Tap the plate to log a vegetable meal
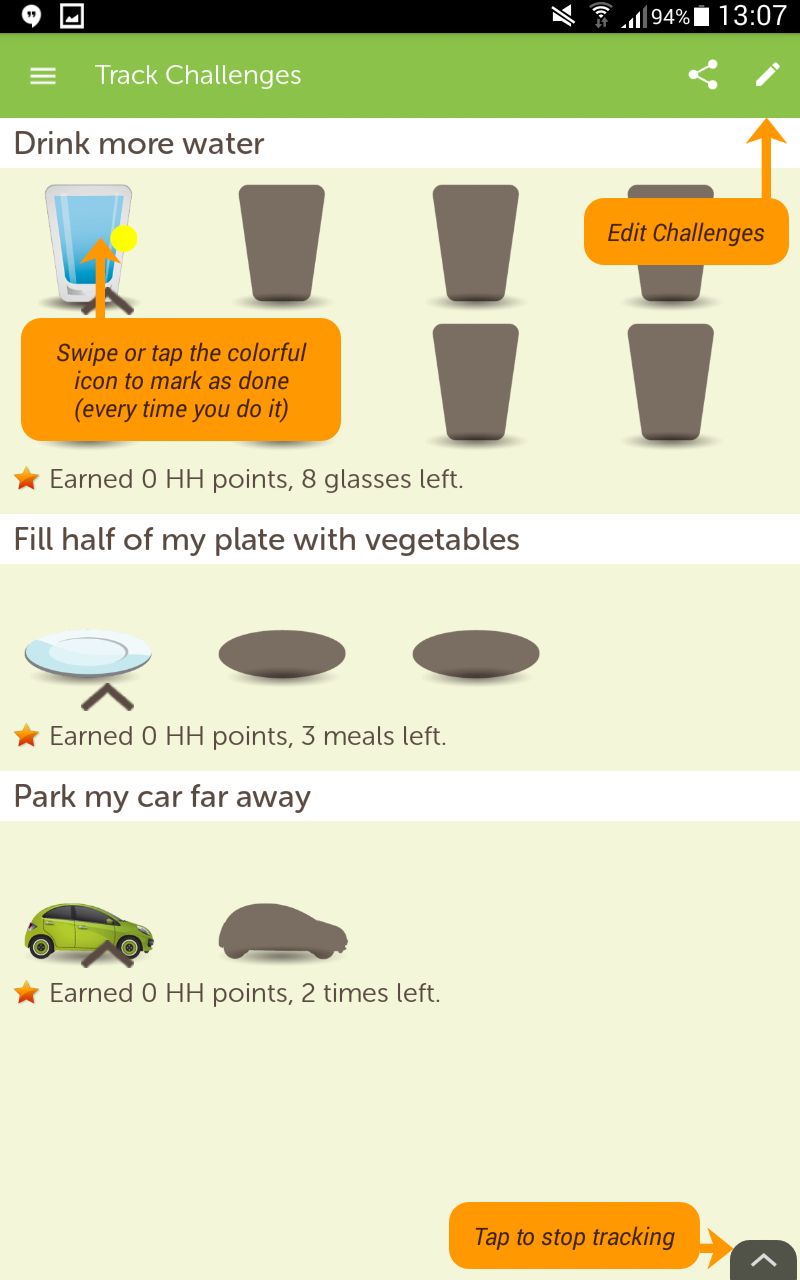Screen dimensions: 800x1280 click(x=88, y=654)
